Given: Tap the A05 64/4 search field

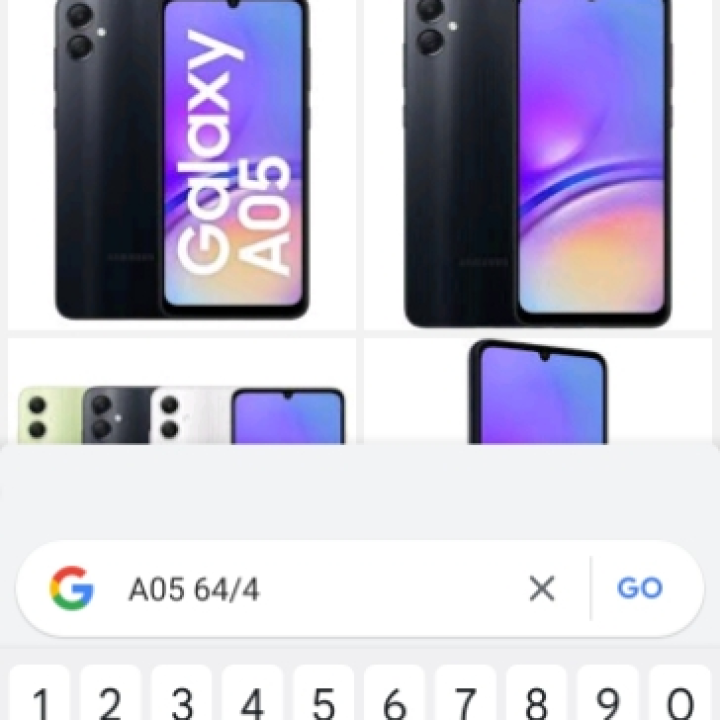Looking at the screenshot, I should [320, 589].
